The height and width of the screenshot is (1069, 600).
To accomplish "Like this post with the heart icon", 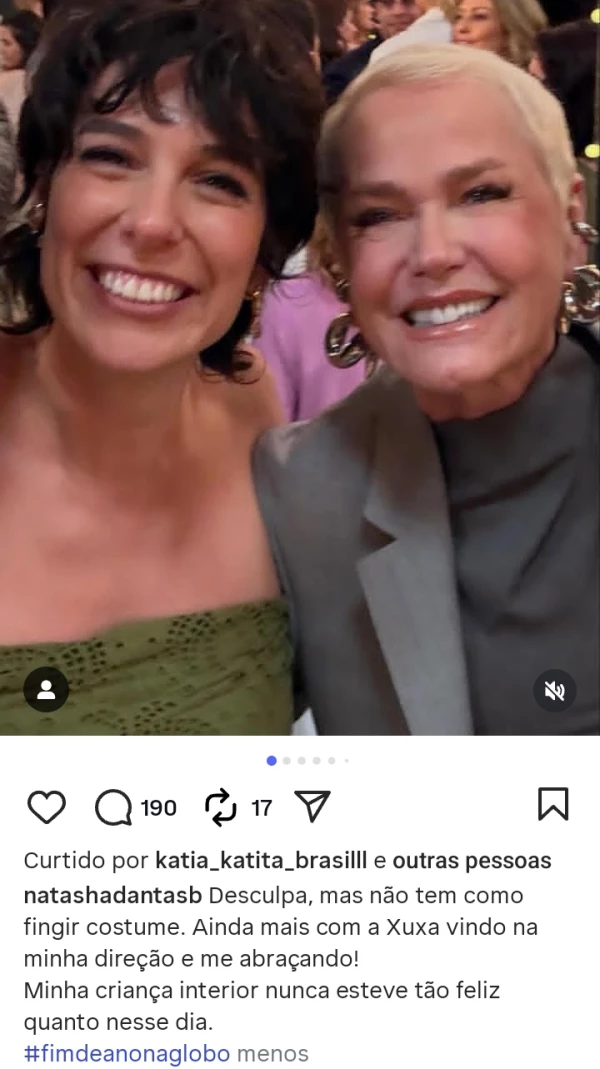I will [46, 806].
